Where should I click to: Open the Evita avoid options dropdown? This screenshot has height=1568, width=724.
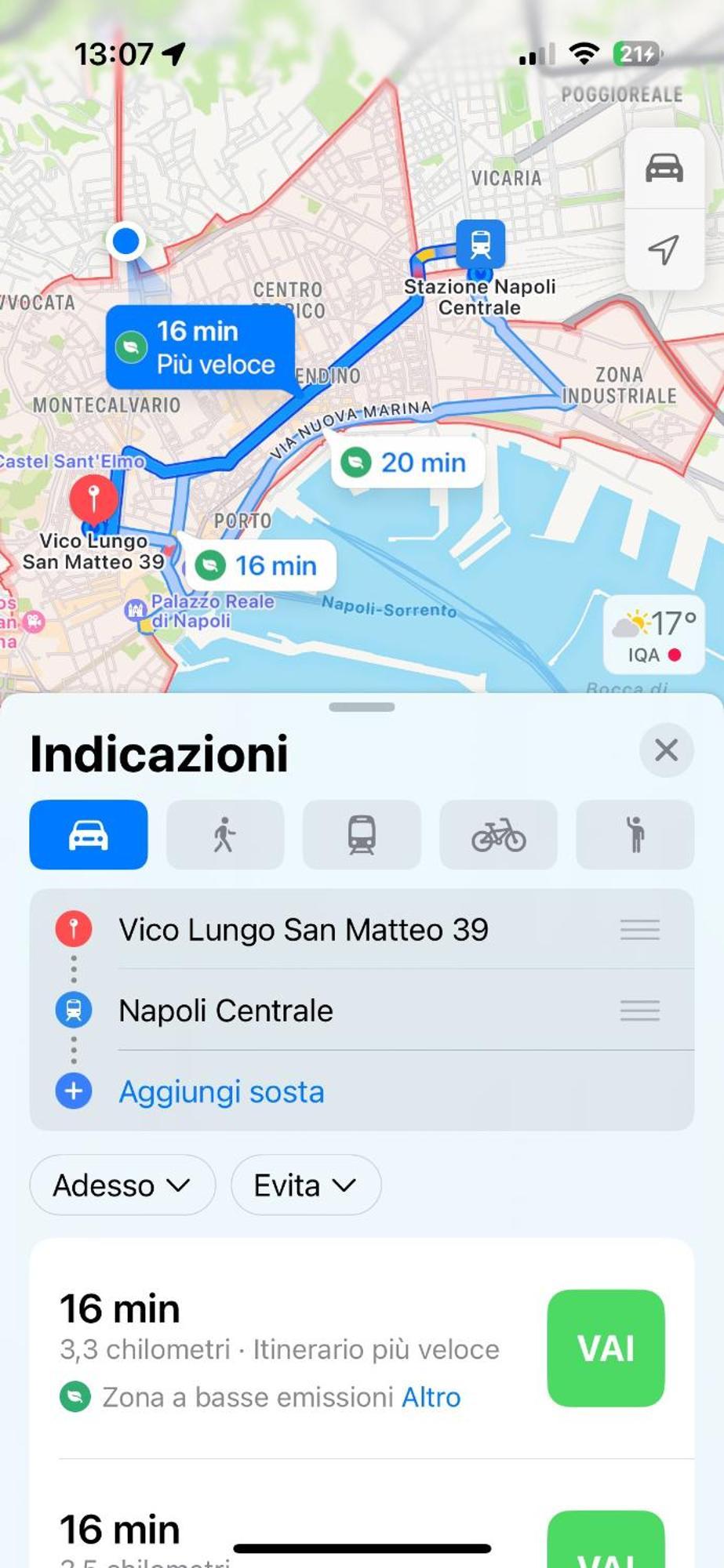tap(306, 1185)
